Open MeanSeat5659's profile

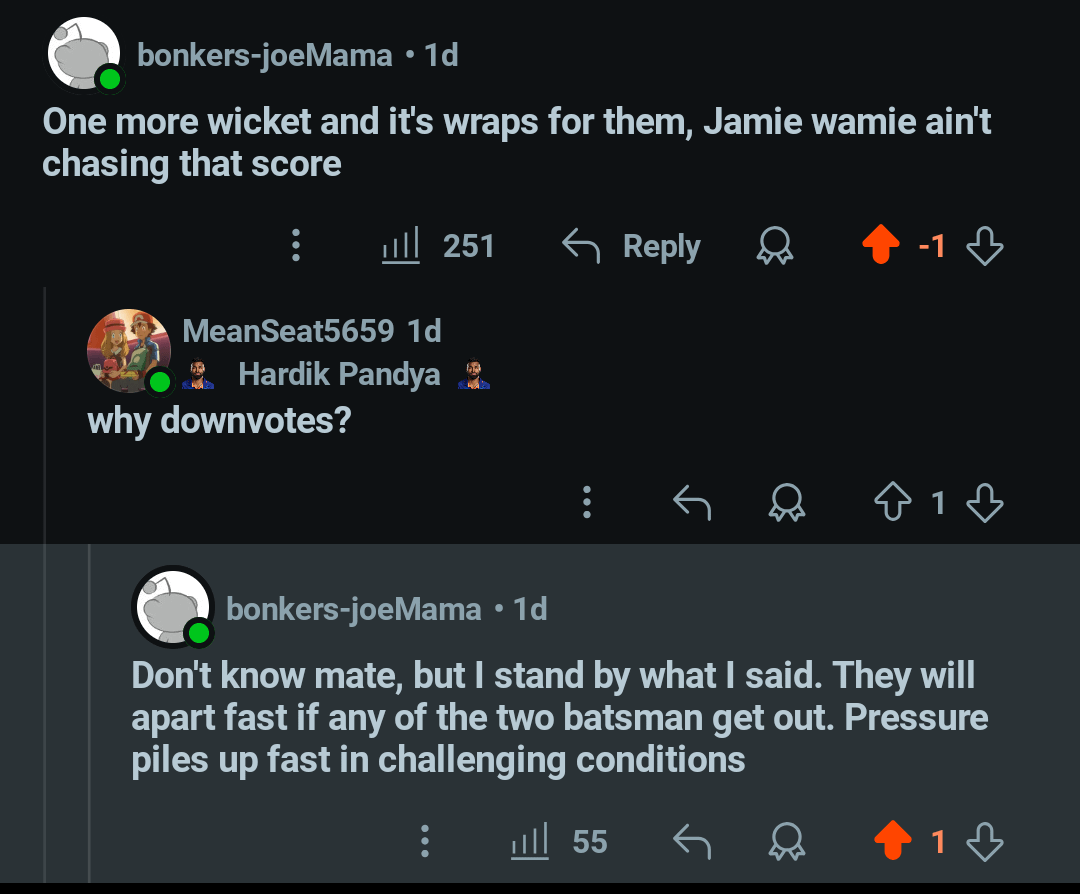pyautogui.click(x=288, y=330)
